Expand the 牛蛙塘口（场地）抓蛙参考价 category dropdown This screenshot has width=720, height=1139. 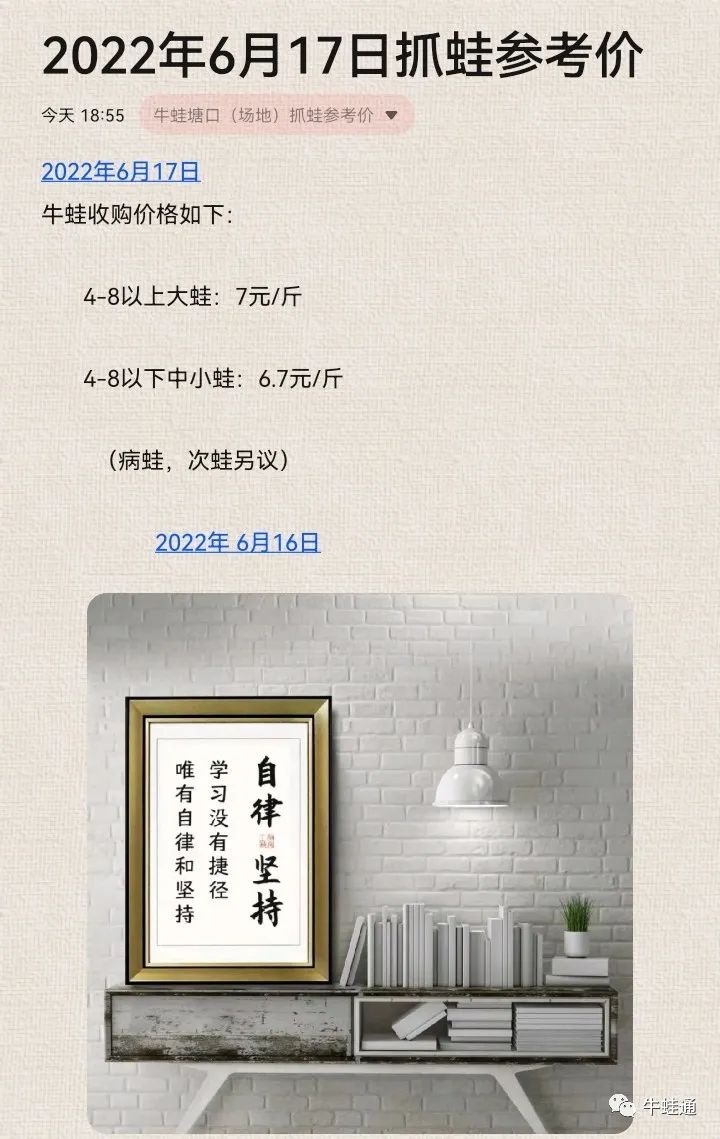[x=391, y=115]
